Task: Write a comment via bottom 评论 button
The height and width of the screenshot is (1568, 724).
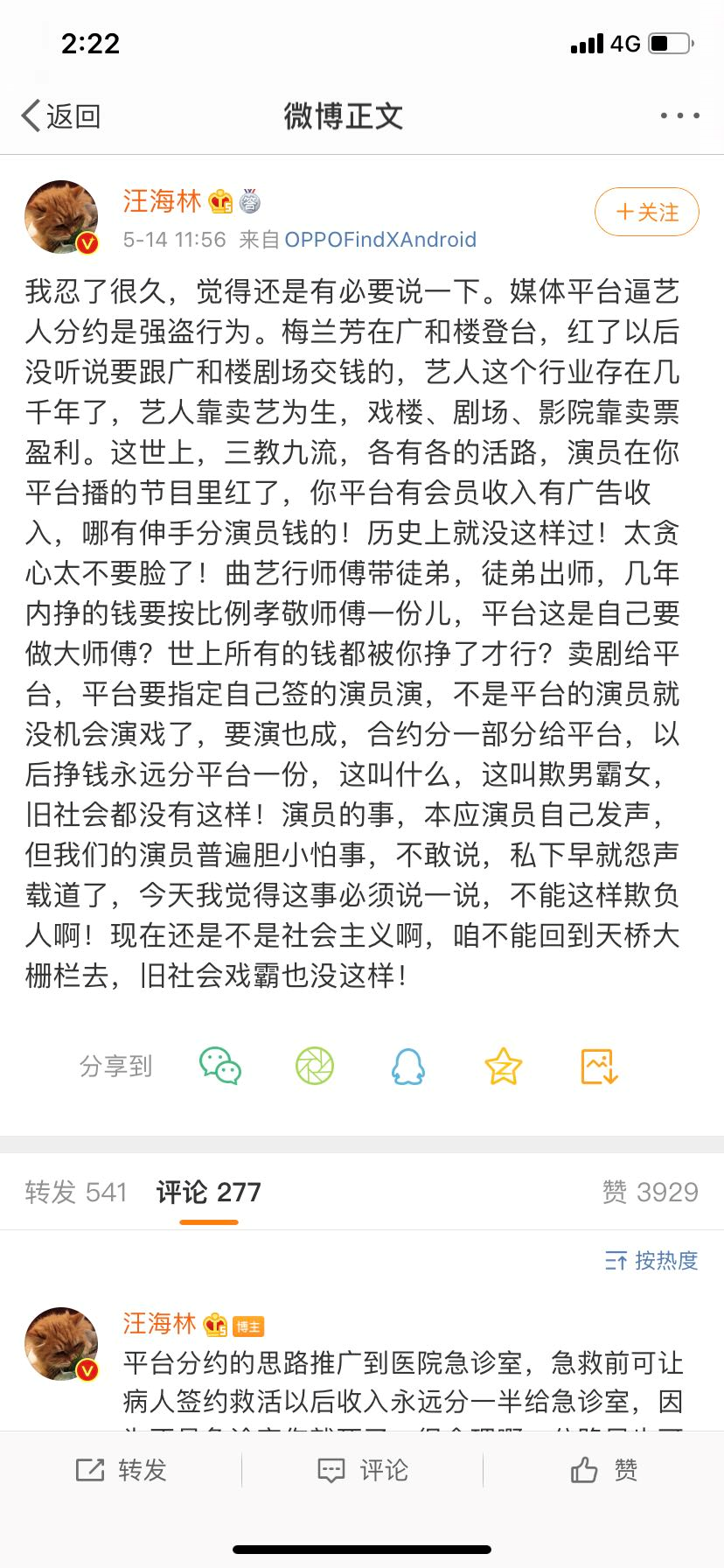Action: point(362,1470)
